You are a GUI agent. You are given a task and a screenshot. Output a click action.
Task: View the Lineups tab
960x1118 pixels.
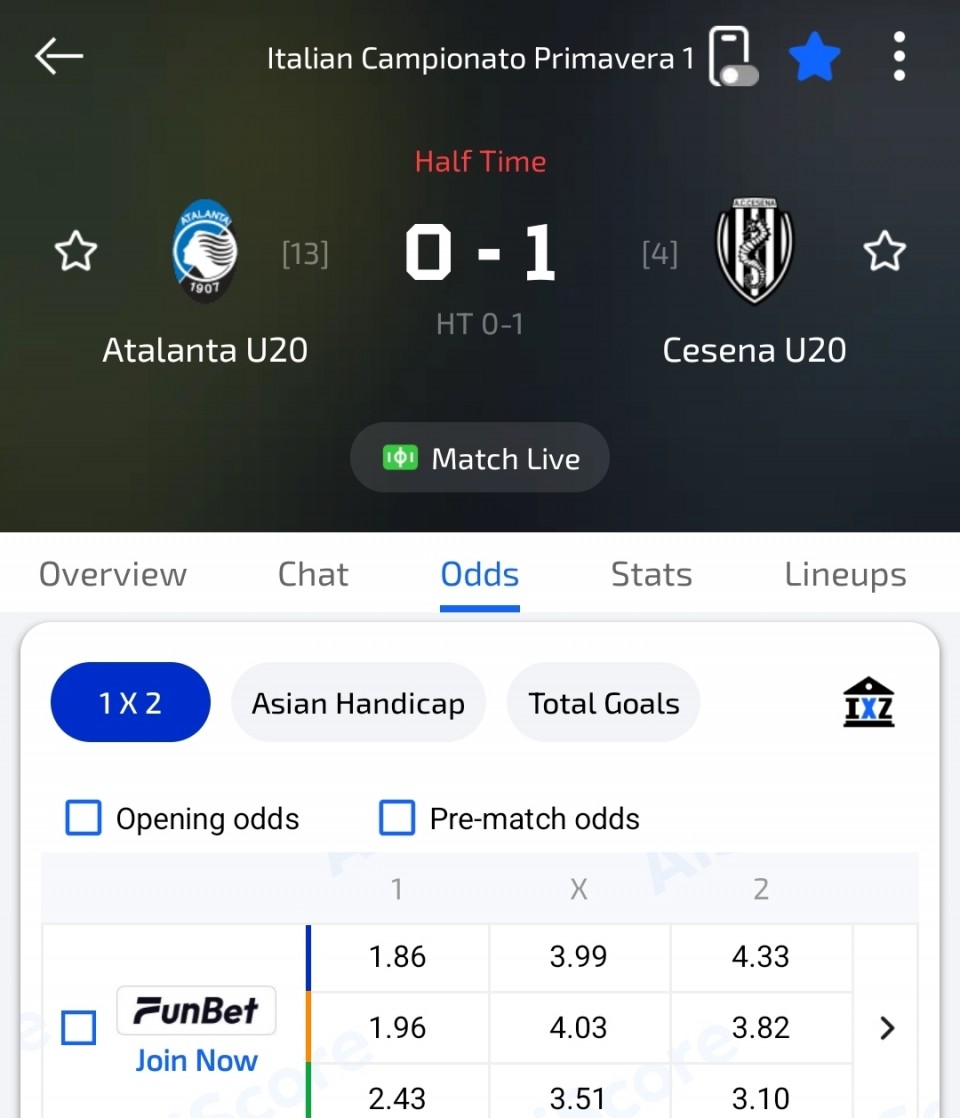coord(845,575)
